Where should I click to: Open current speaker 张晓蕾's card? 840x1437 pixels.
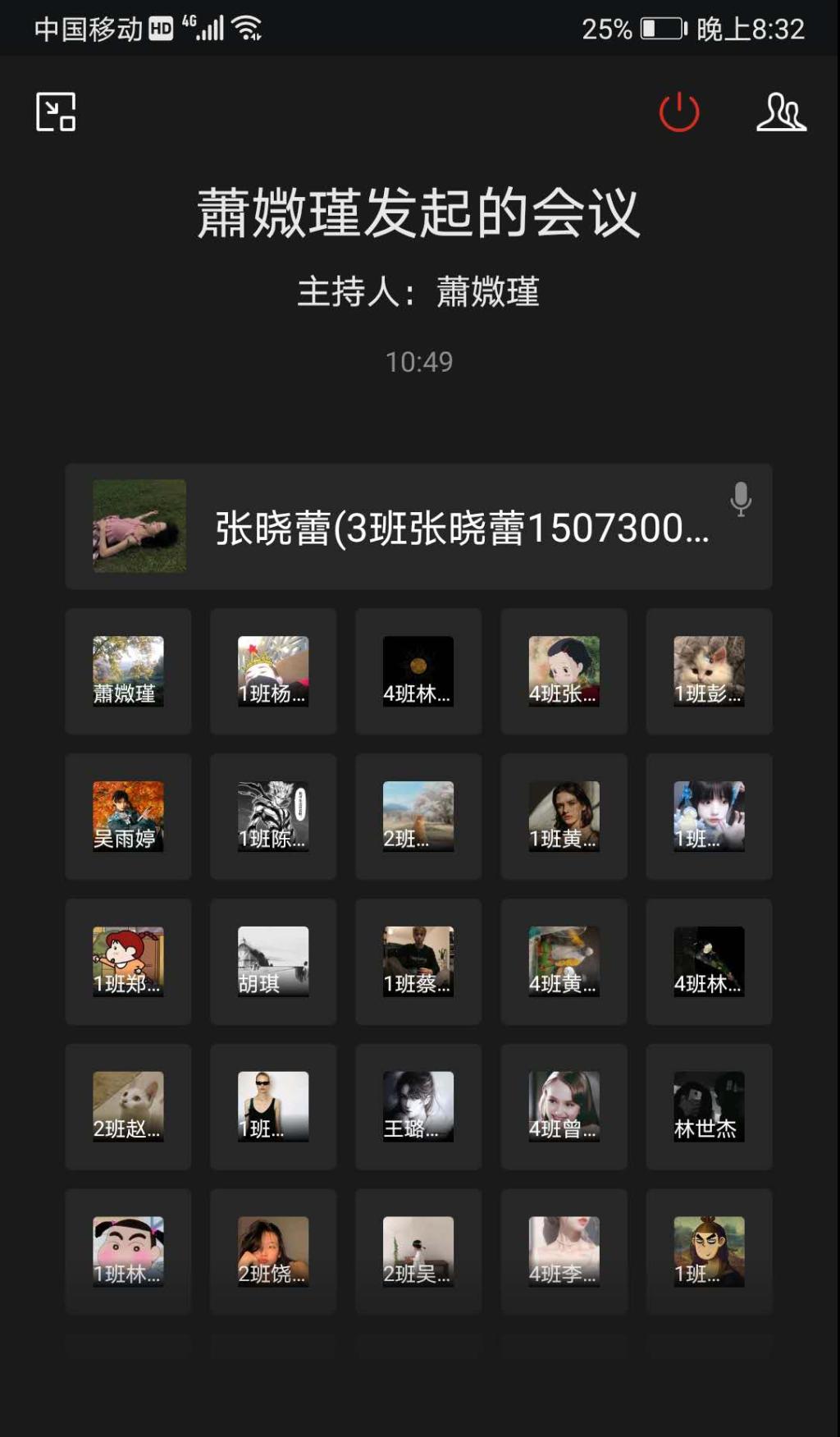[x=418, y=527]
